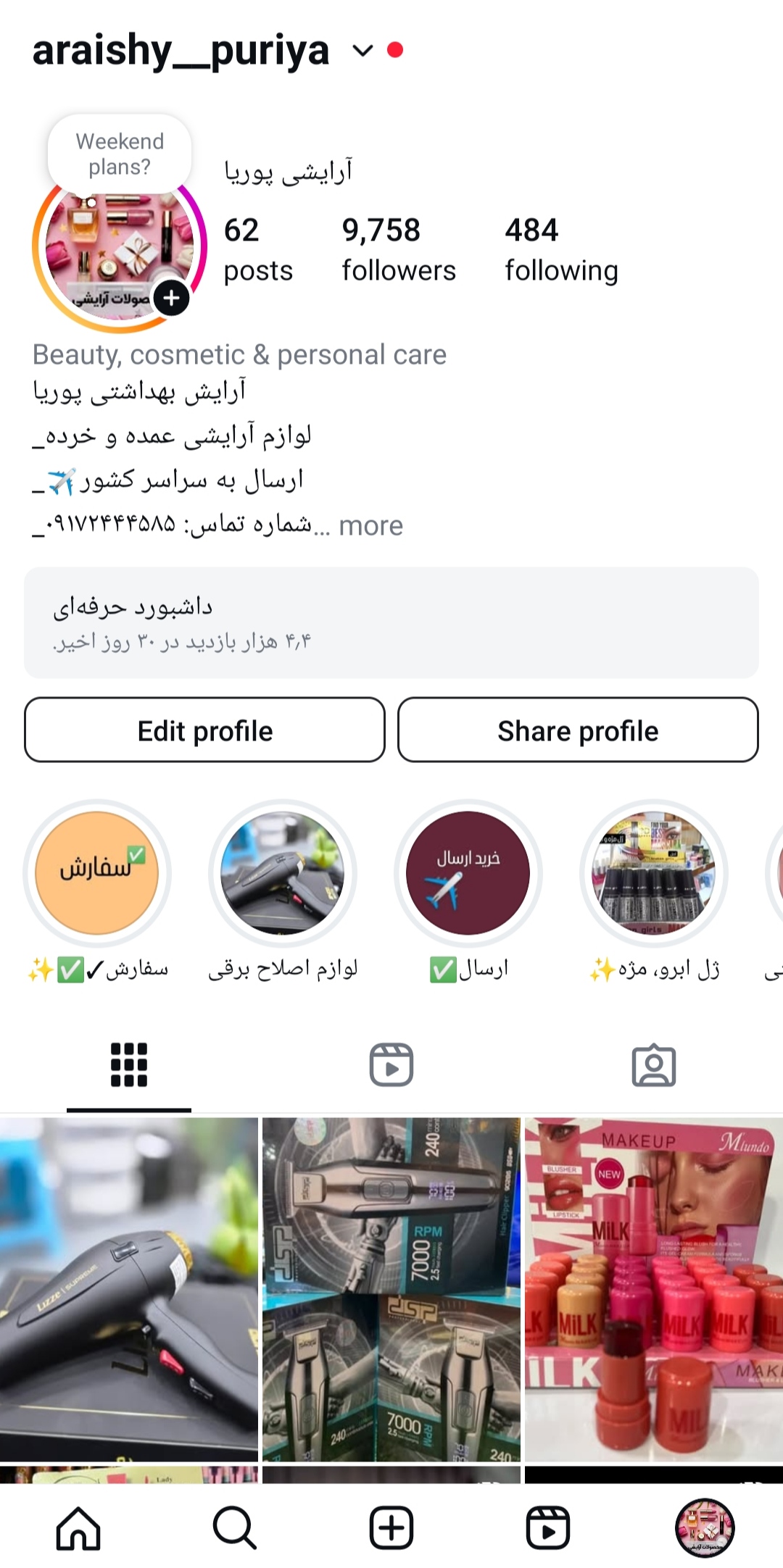Tap the plus badge to add a story
The width and height of the screenshot is (783, 1568).
pyautogui.click(x=172, y=298)
